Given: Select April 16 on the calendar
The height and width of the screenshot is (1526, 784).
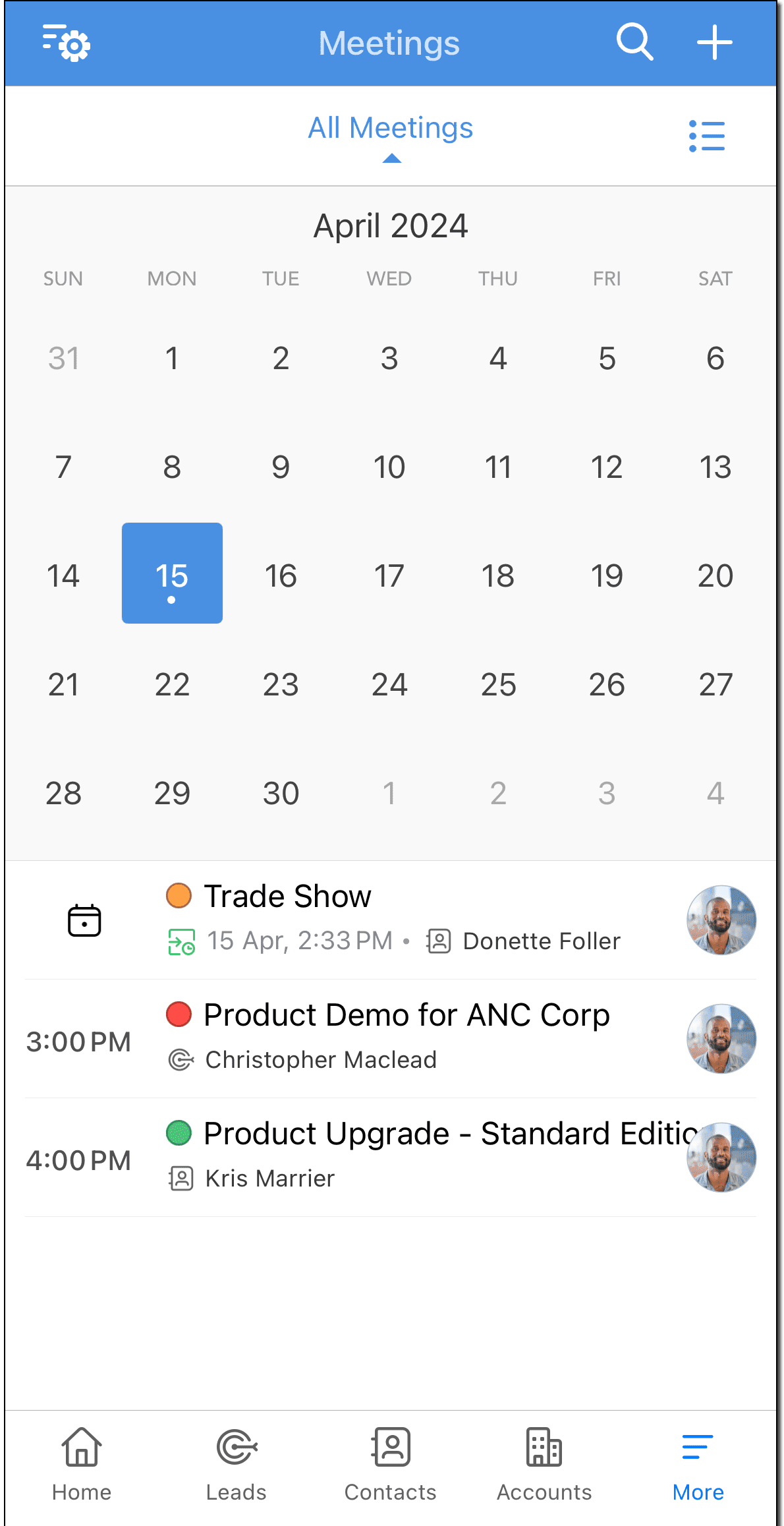Looking at the screenshot, I should (281, 575).
